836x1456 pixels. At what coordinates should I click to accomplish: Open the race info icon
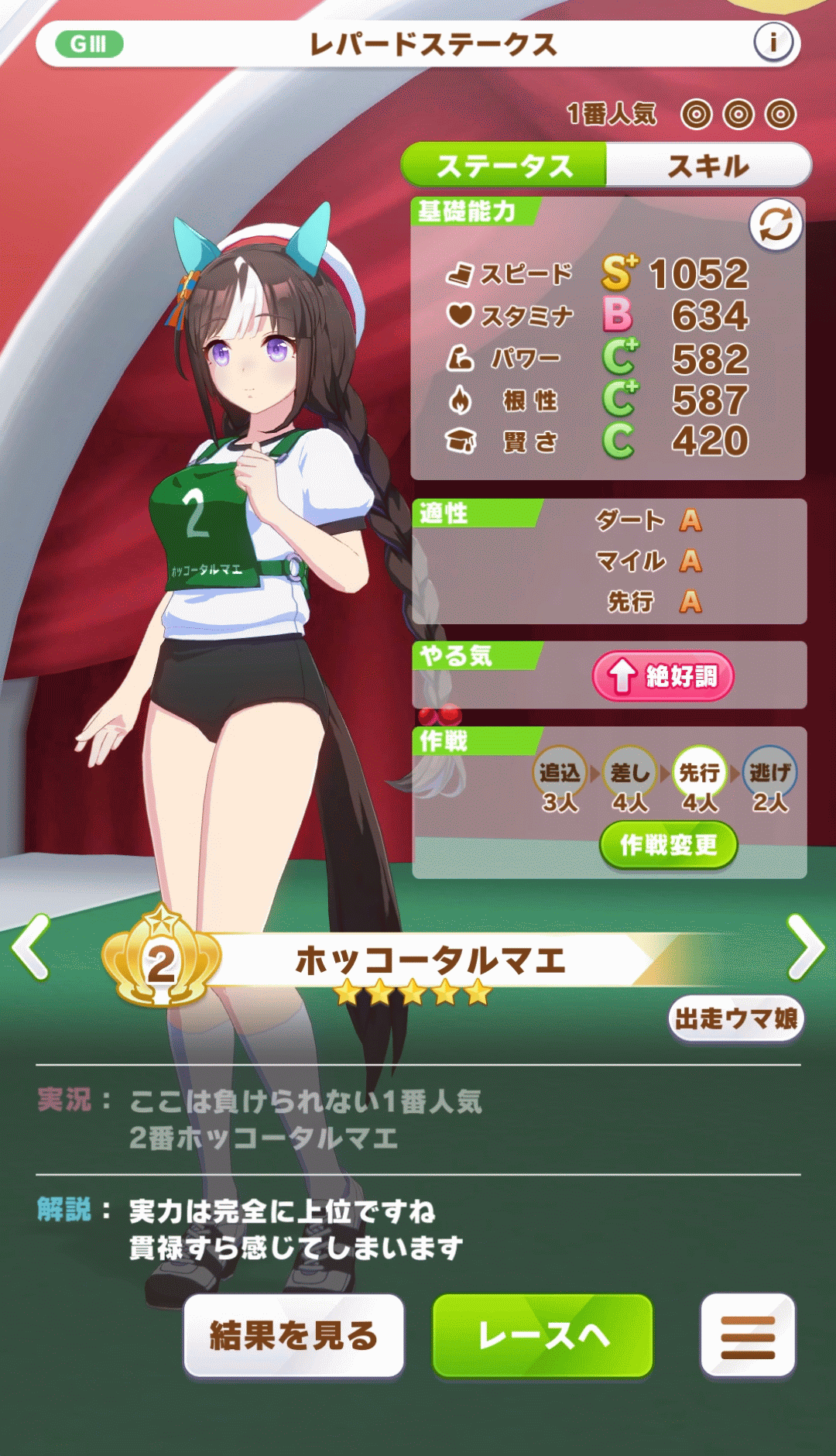click(773, 42)
